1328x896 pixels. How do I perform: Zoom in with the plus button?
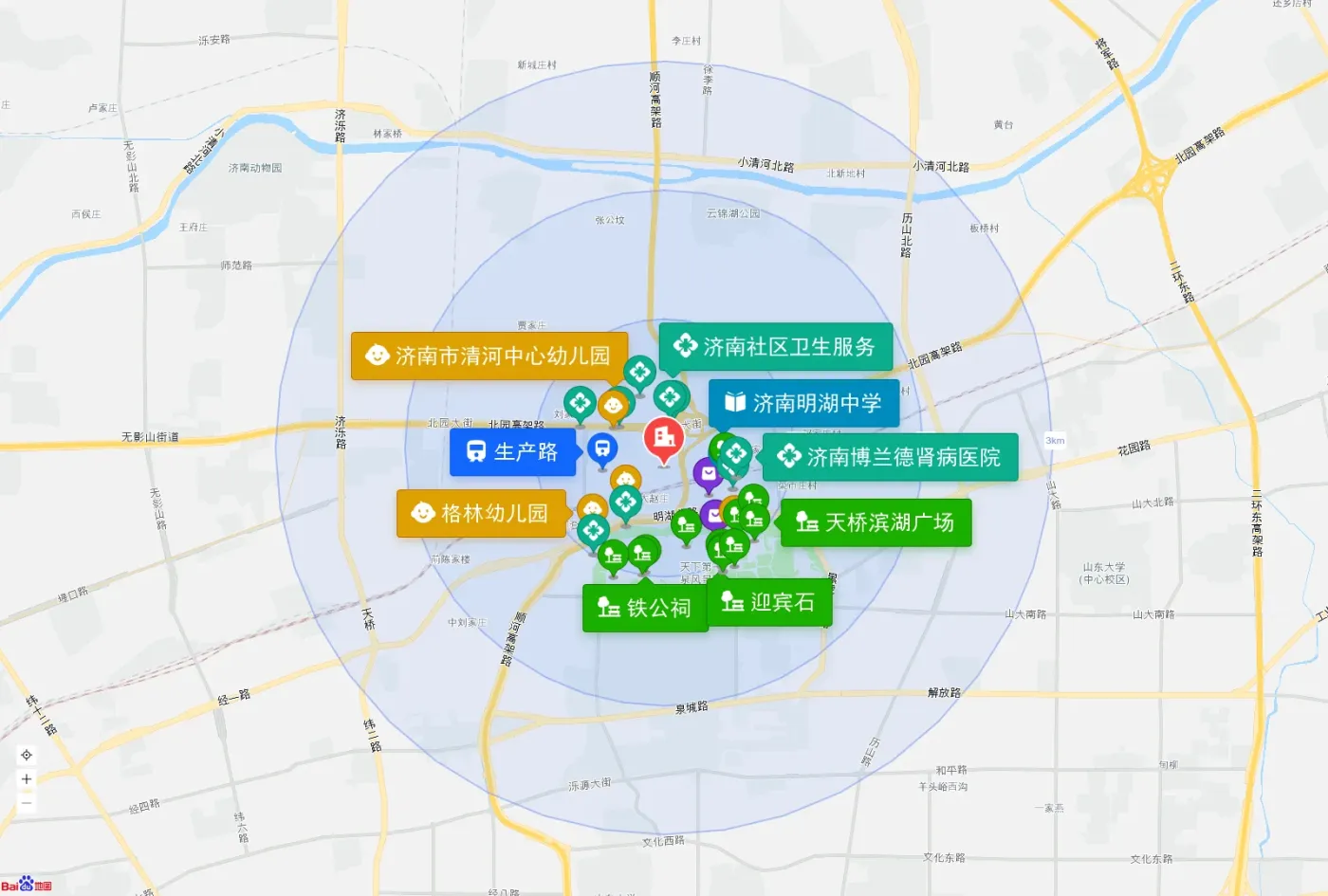(x=27, y=779)
